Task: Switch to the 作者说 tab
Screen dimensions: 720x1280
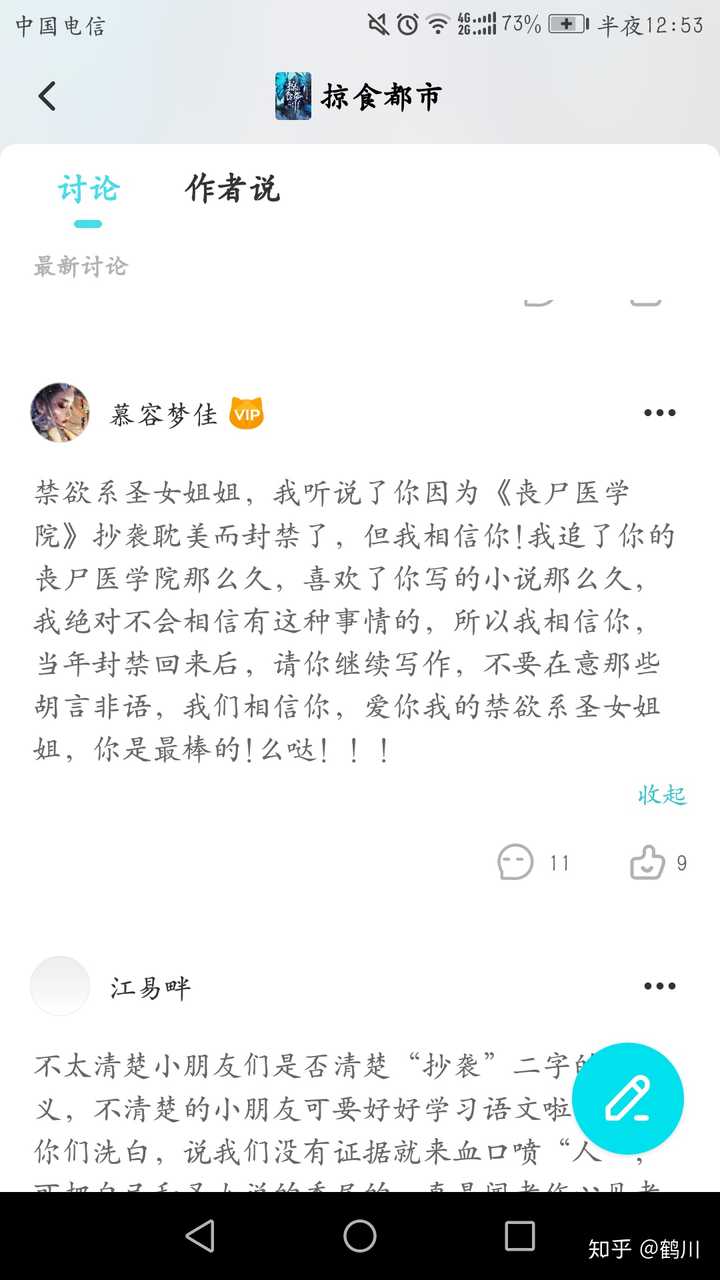Action: click(232, 188)
